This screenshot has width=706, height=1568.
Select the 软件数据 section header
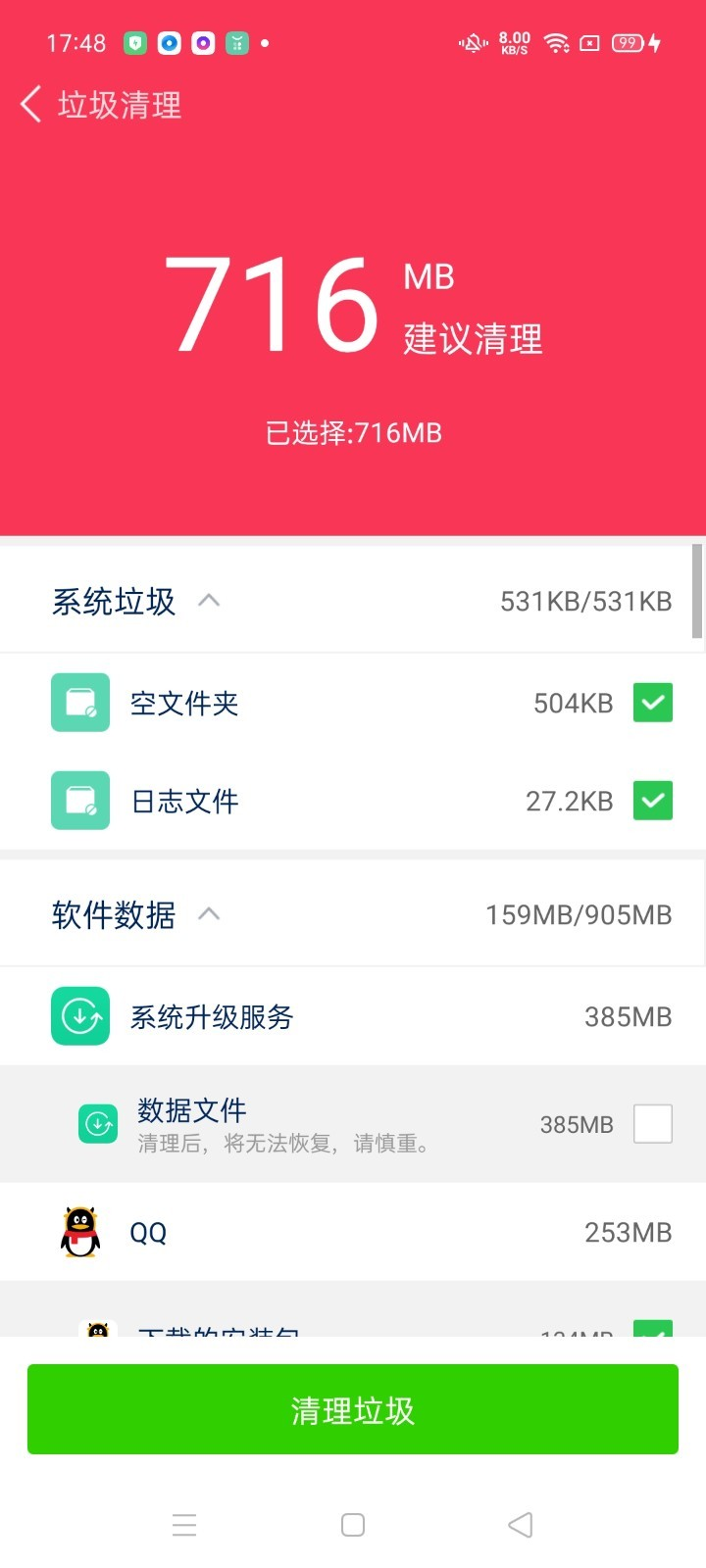[x=113, y=914]
